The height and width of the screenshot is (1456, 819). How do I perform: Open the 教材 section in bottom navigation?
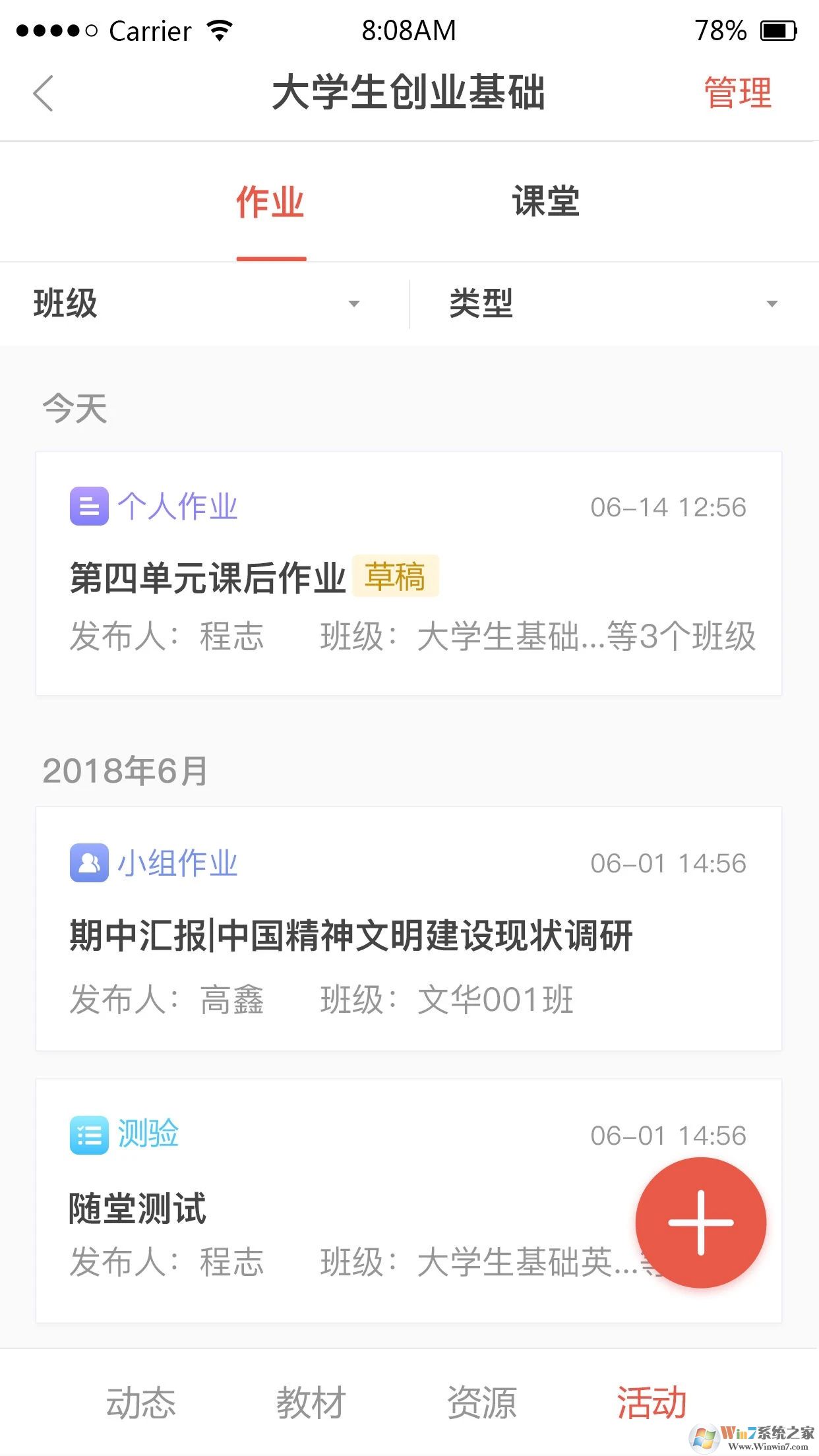tap(311, 1401)
